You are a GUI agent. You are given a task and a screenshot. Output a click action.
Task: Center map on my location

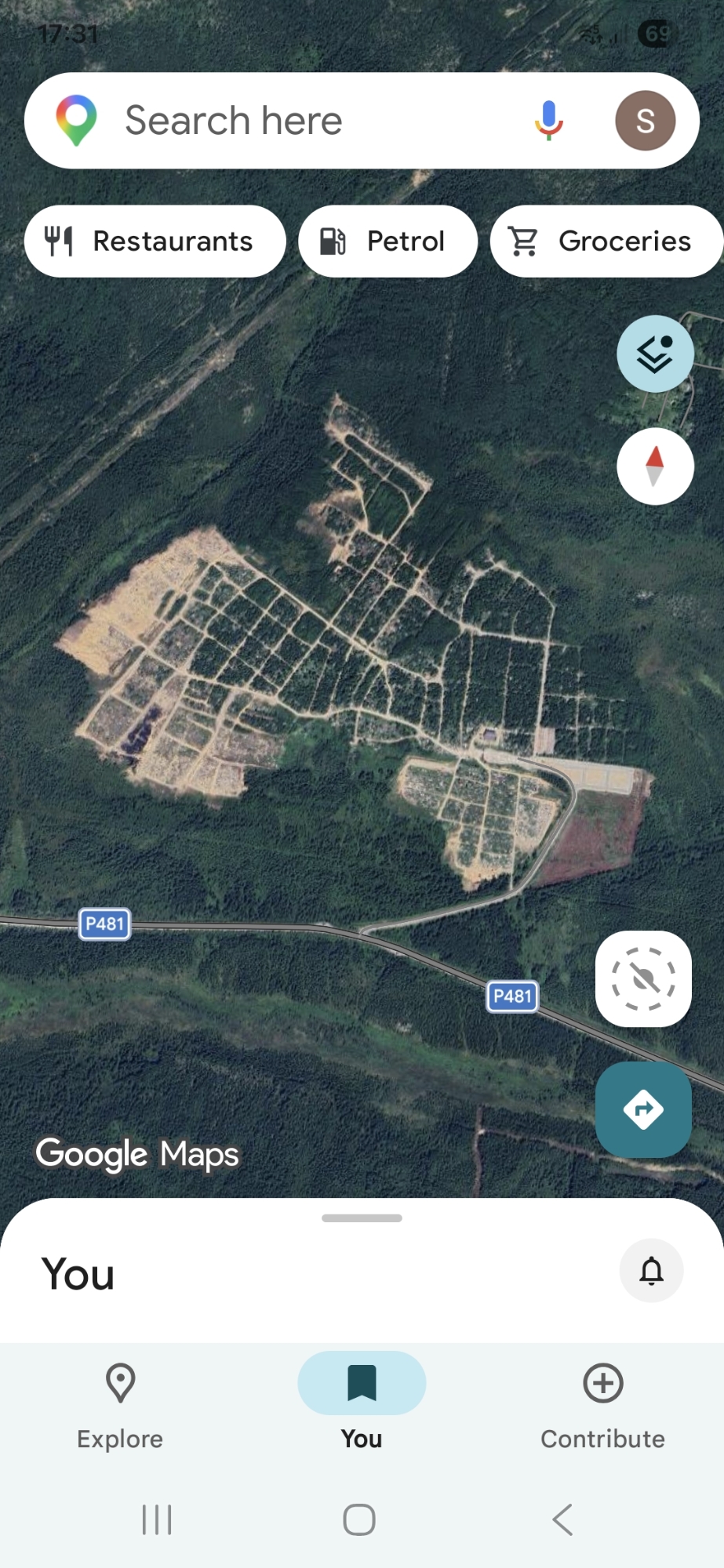643,978
